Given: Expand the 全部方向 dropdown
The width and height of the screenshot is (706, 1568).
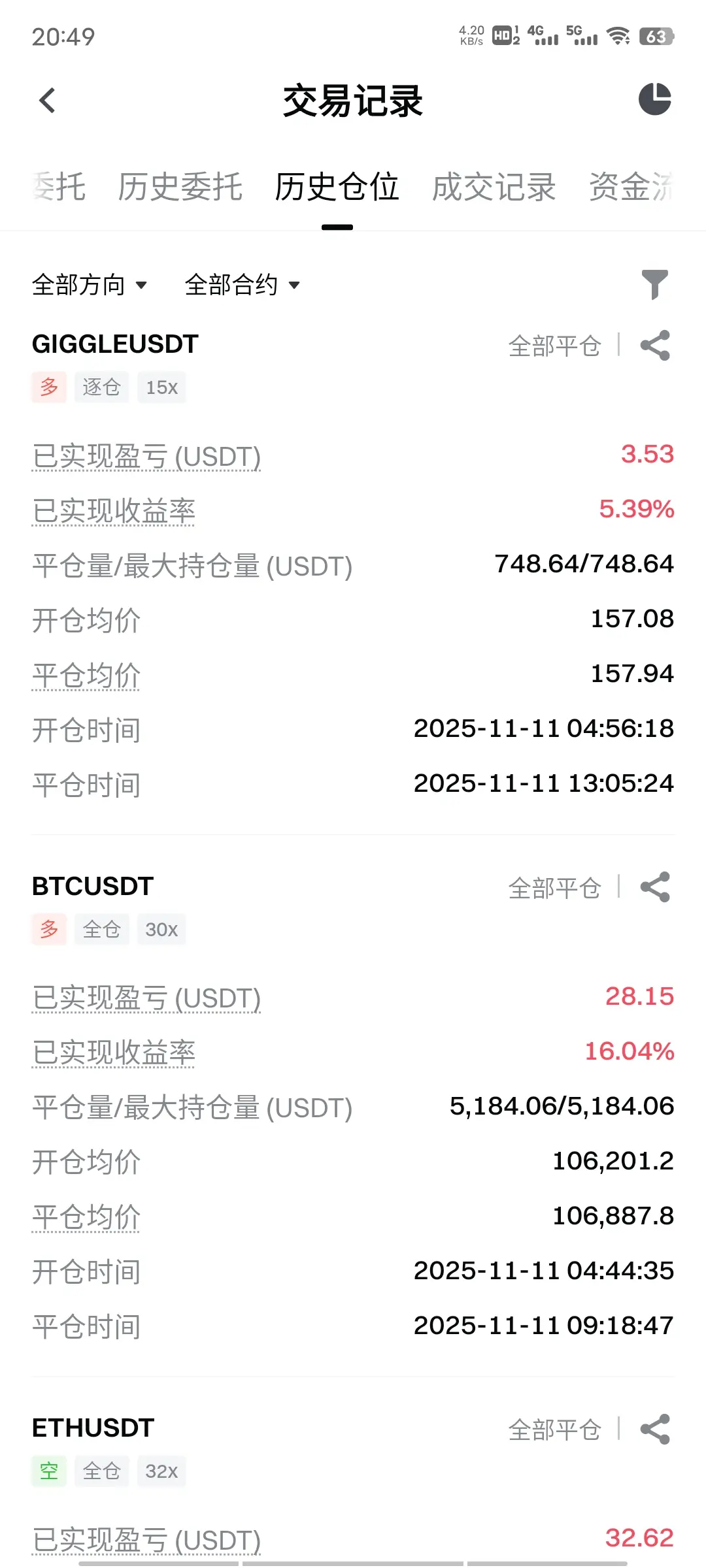Looking at the screenshot, I should click(90, 285).
